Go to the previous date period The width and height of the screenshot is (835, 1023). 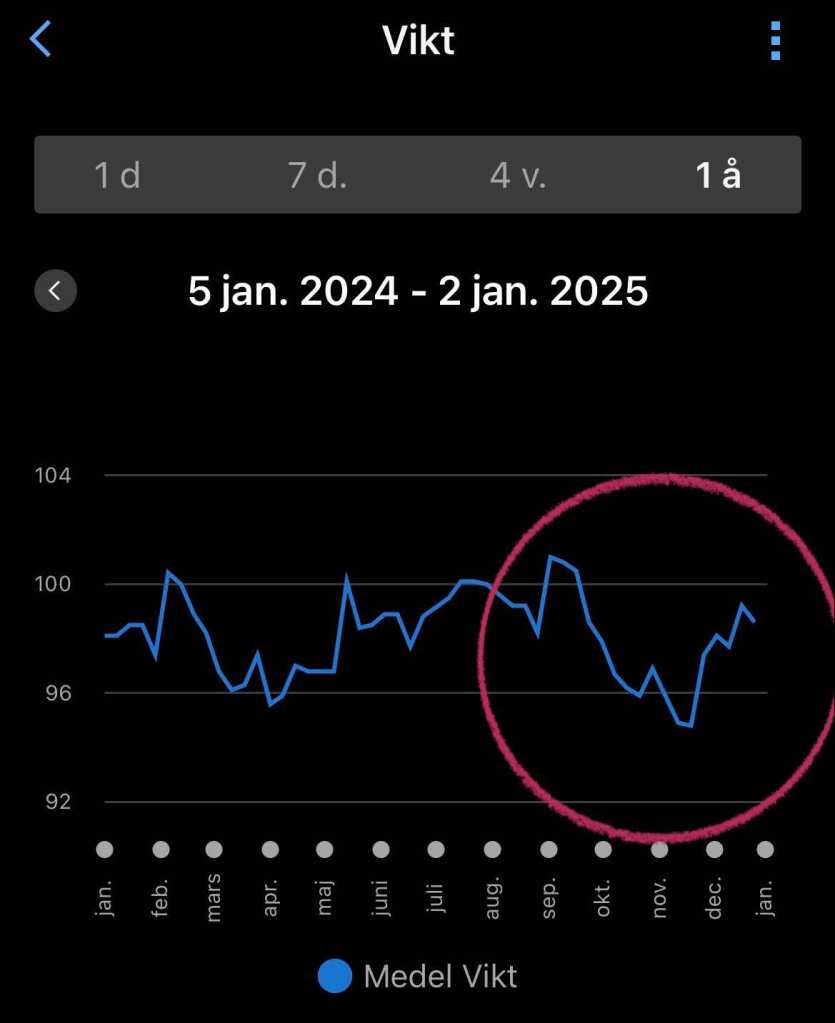tap(55, 291)
